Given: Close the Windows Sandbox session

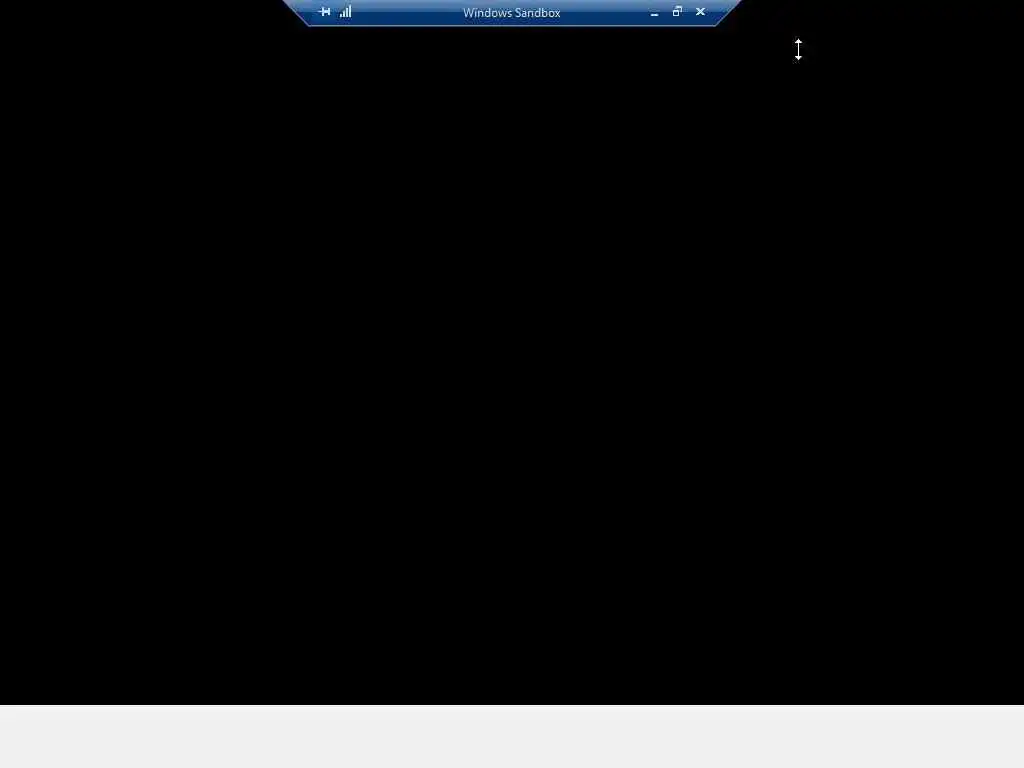Looking at the screenshot, I should [700, 12].
